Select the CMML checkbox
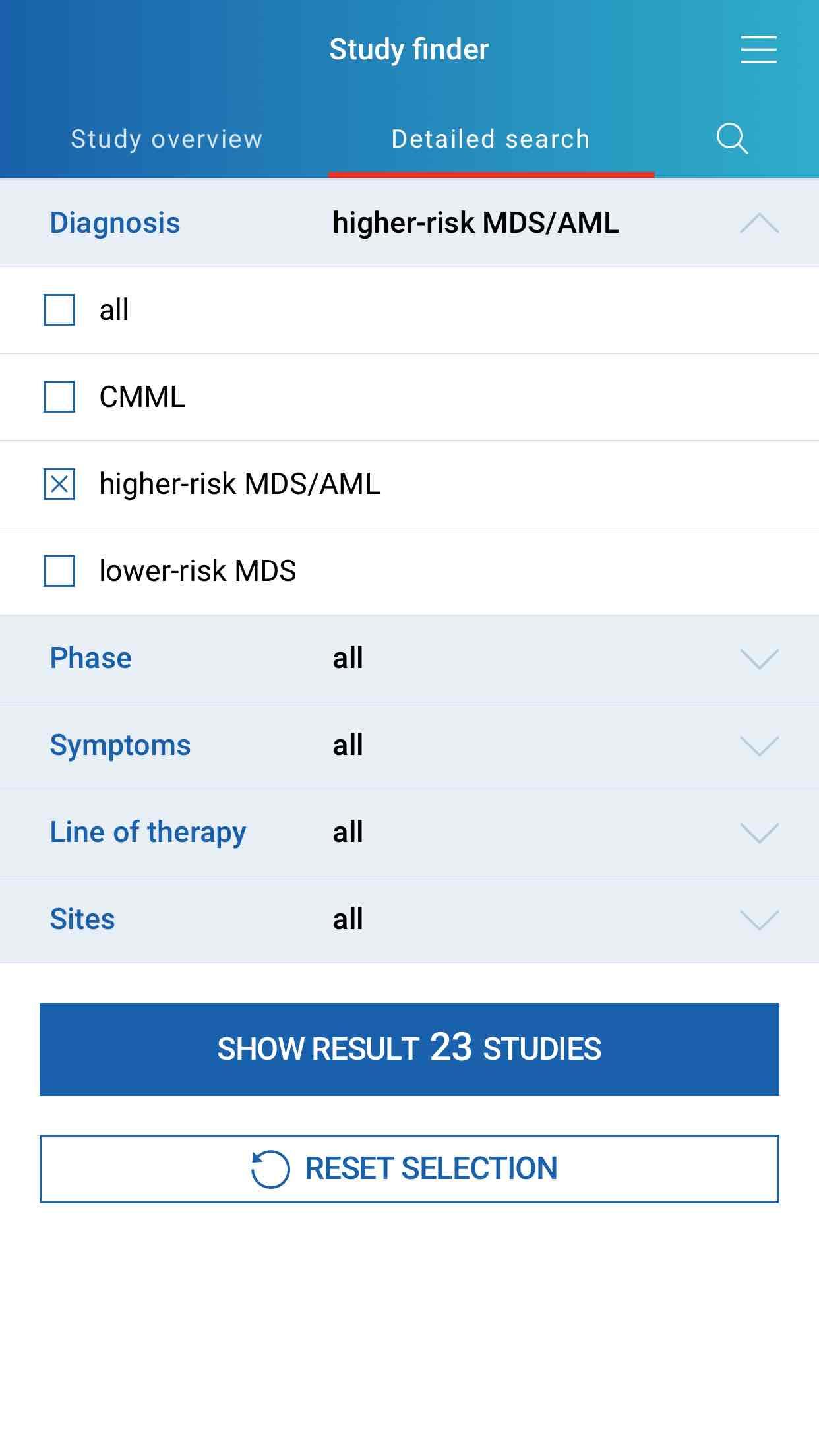Image resolution: width=819 pixels, height=1456 pixels. 59,397
